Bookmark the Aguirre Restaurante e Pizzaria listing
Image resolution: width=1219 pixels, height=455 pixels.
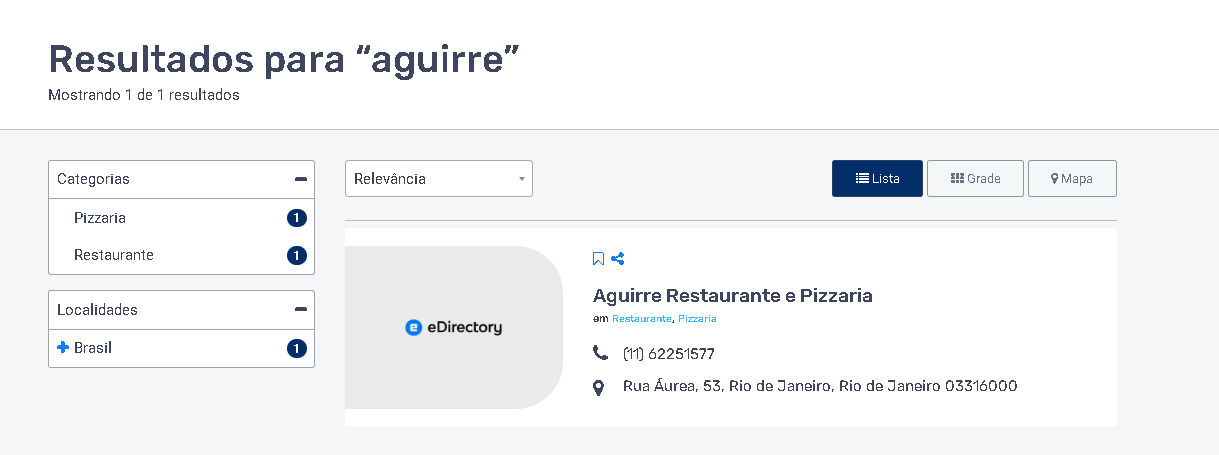(598, 259)
